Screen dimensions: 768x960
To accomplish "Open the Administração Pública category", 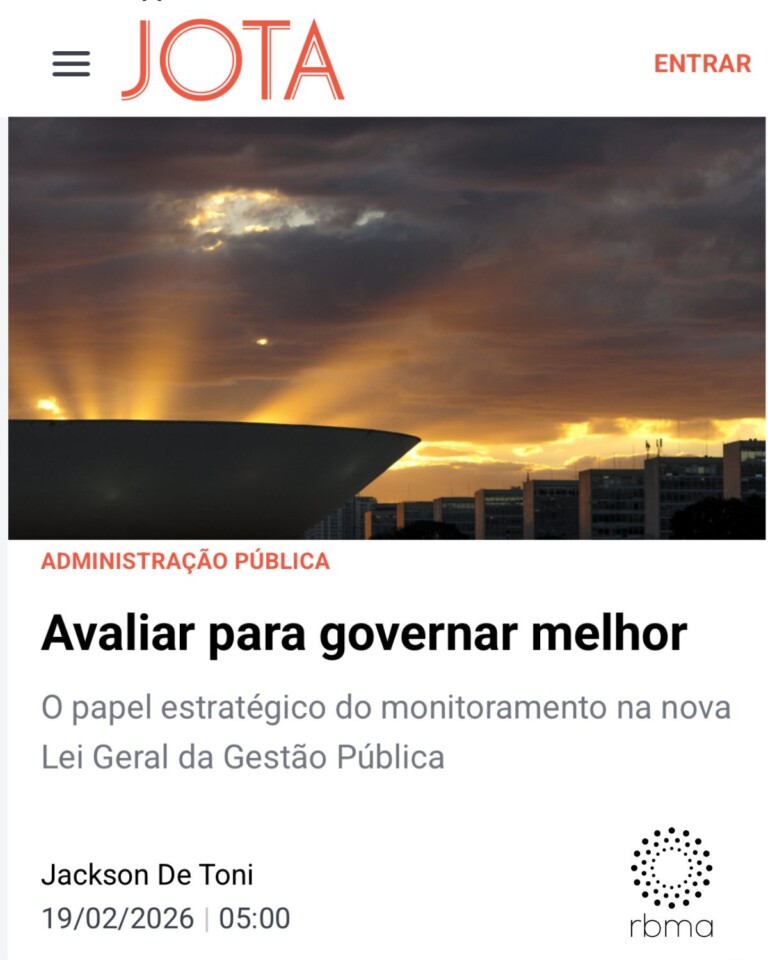I will (185, 561).
